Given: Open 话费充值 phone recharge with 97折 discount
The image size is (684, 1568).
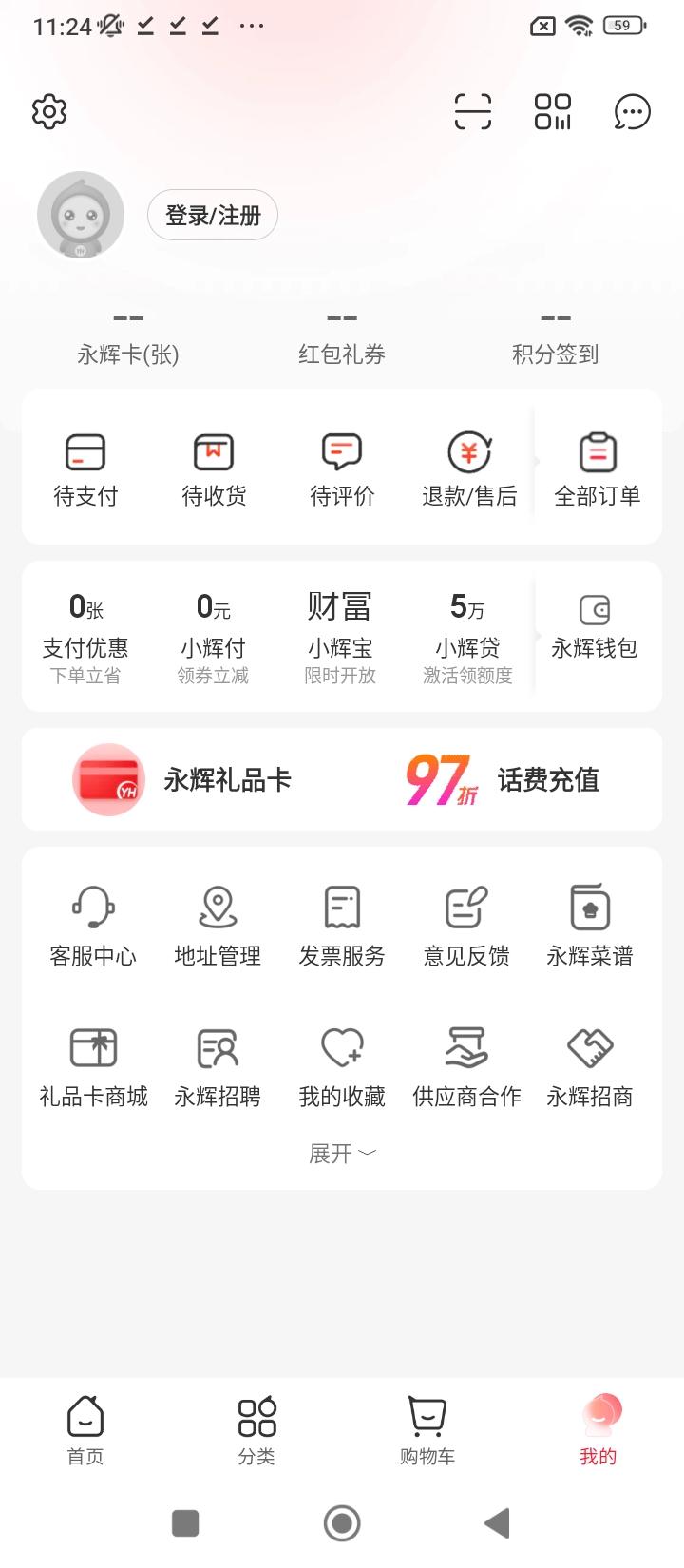Looking at the screenshot, I should coord(503,779).
